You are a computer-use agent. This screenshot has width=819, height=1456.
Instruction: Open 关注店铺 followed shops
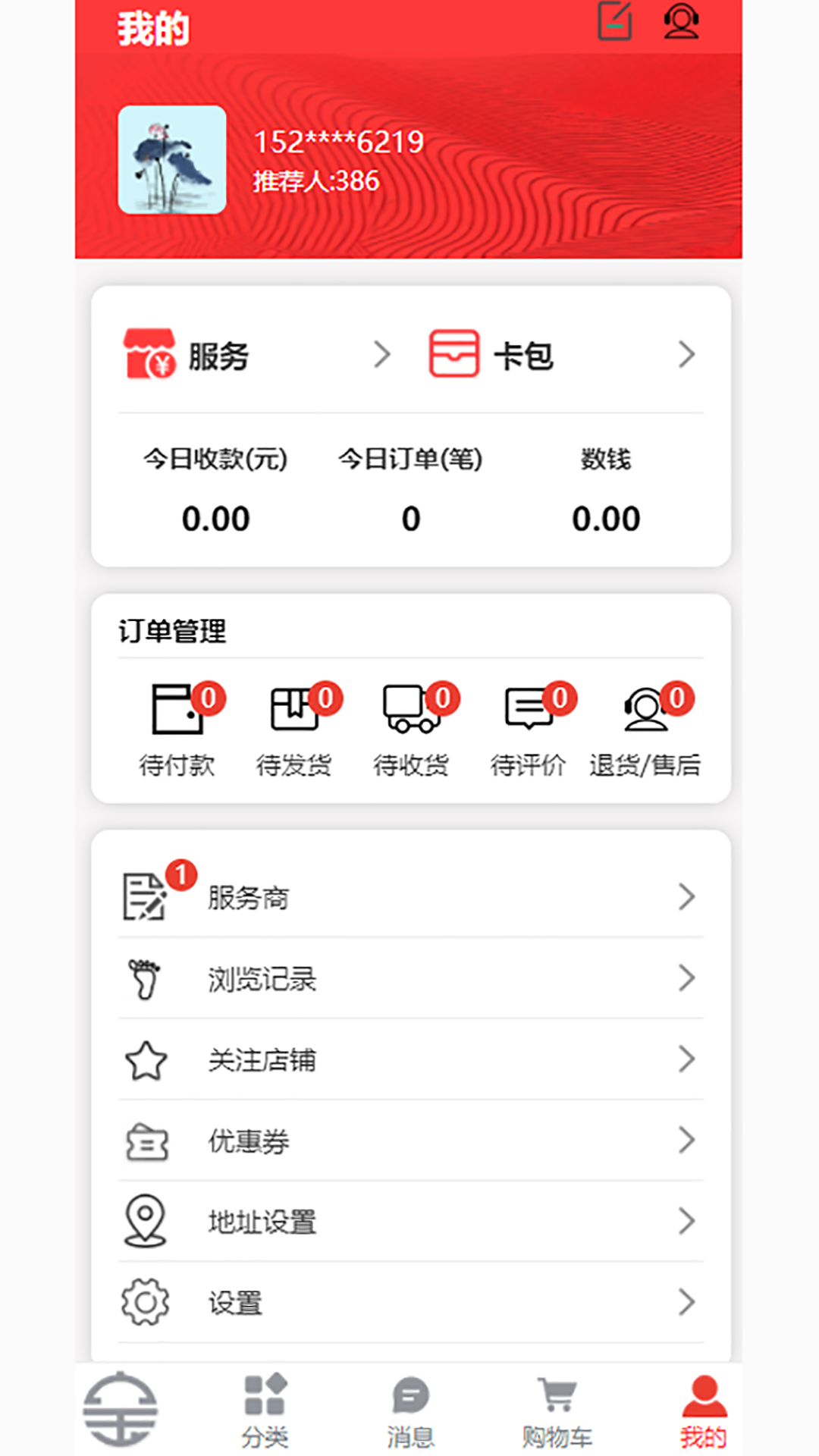[411, 1059]
